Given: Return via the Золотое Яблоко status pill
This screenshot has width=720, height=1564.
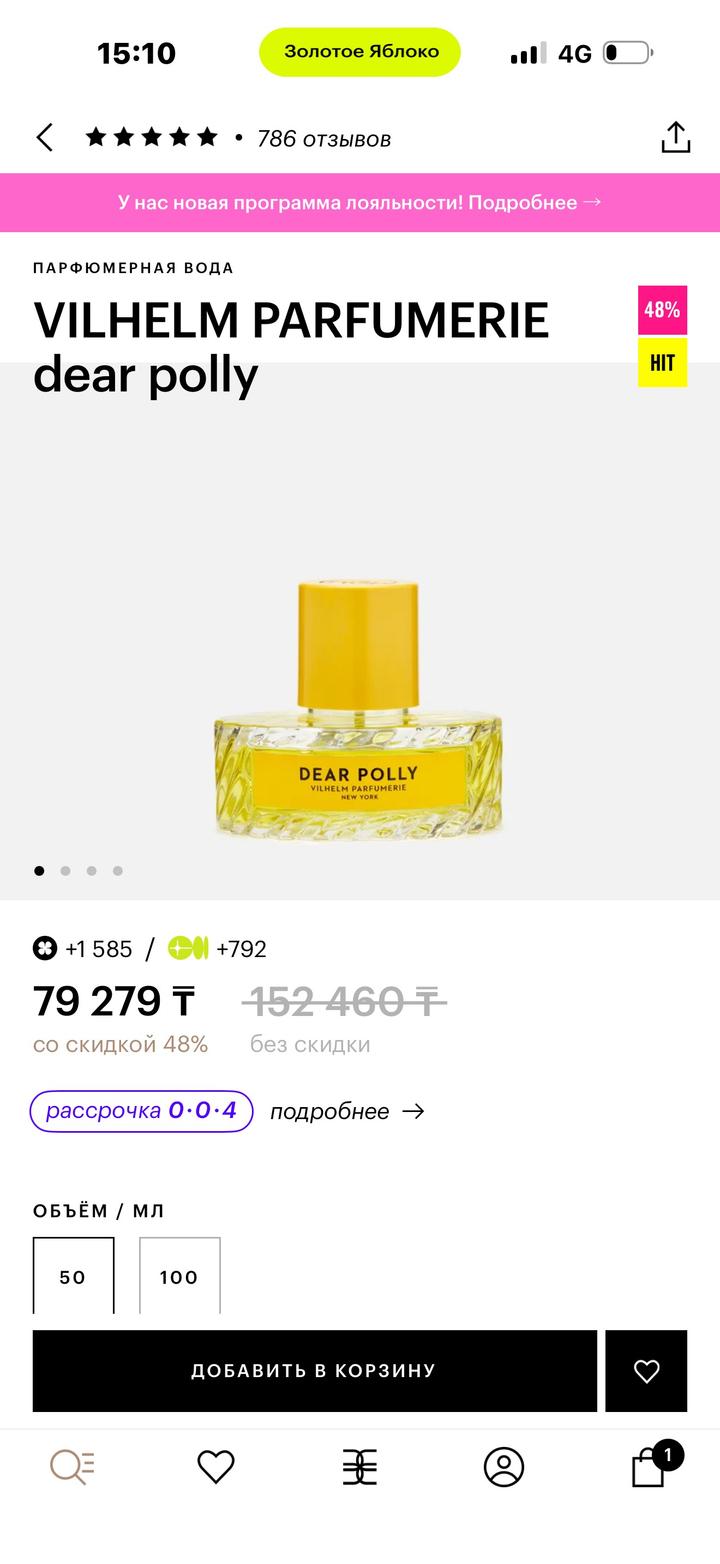Looking at the screenshot, I should [x=360, y=52].
